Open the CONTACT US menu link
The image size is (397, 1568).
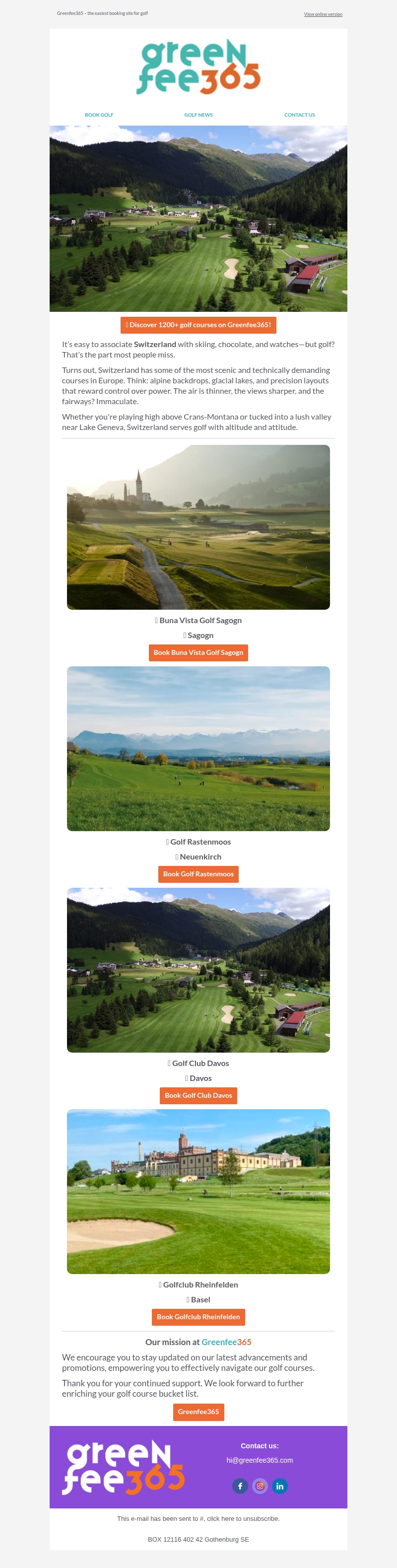(299, 114)
